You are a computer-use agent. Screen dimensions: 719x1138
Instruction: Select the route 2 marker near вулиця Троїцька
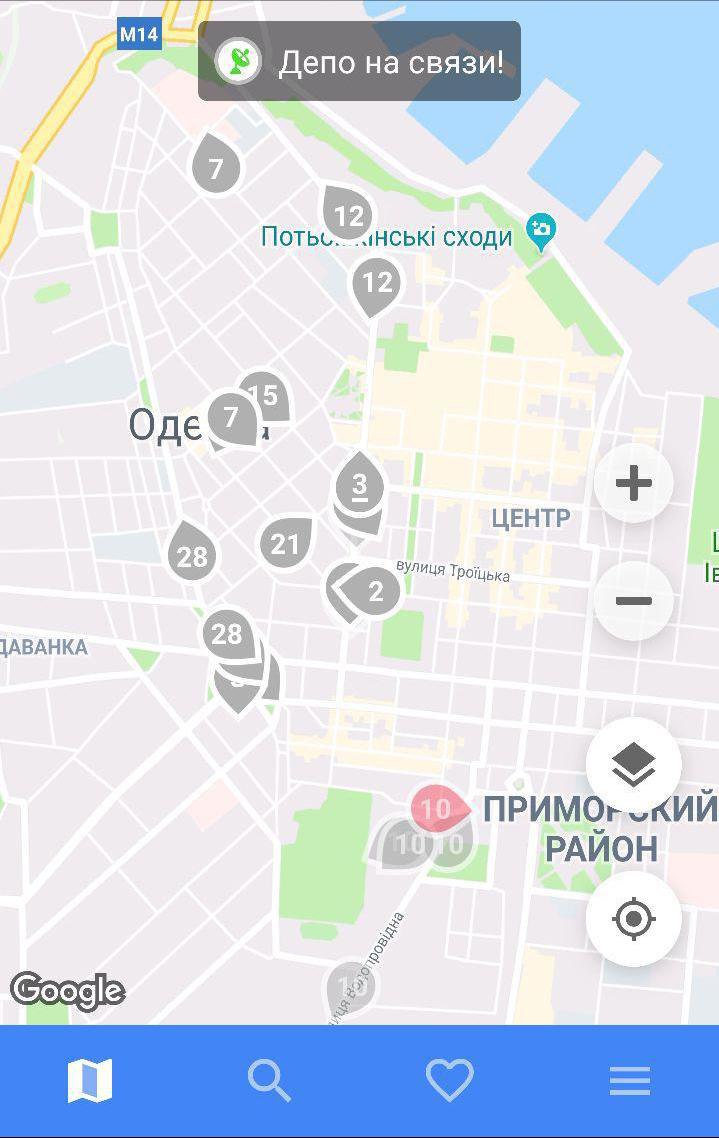click(x=375, y=591)
